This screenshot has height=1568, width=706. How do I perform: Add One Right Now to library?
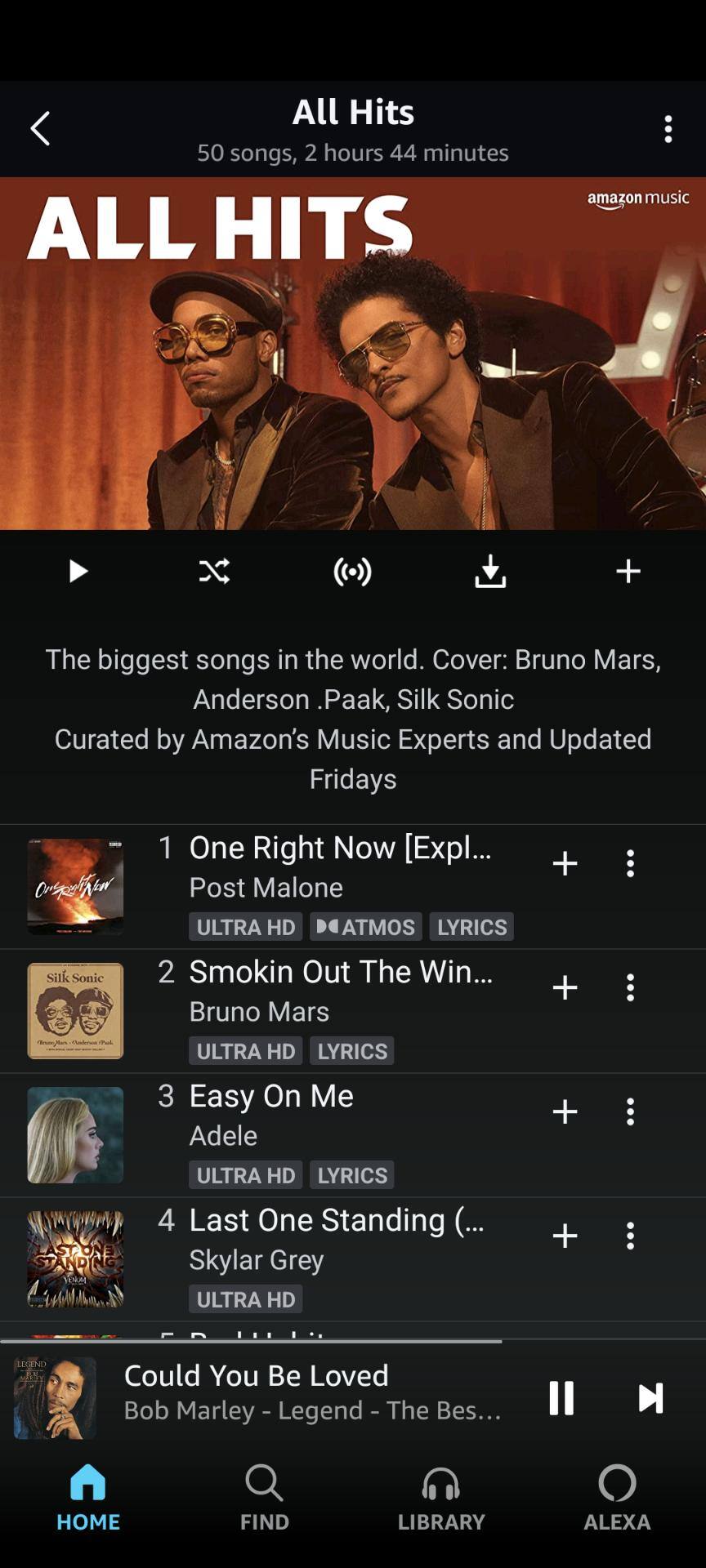pos(565,863)
